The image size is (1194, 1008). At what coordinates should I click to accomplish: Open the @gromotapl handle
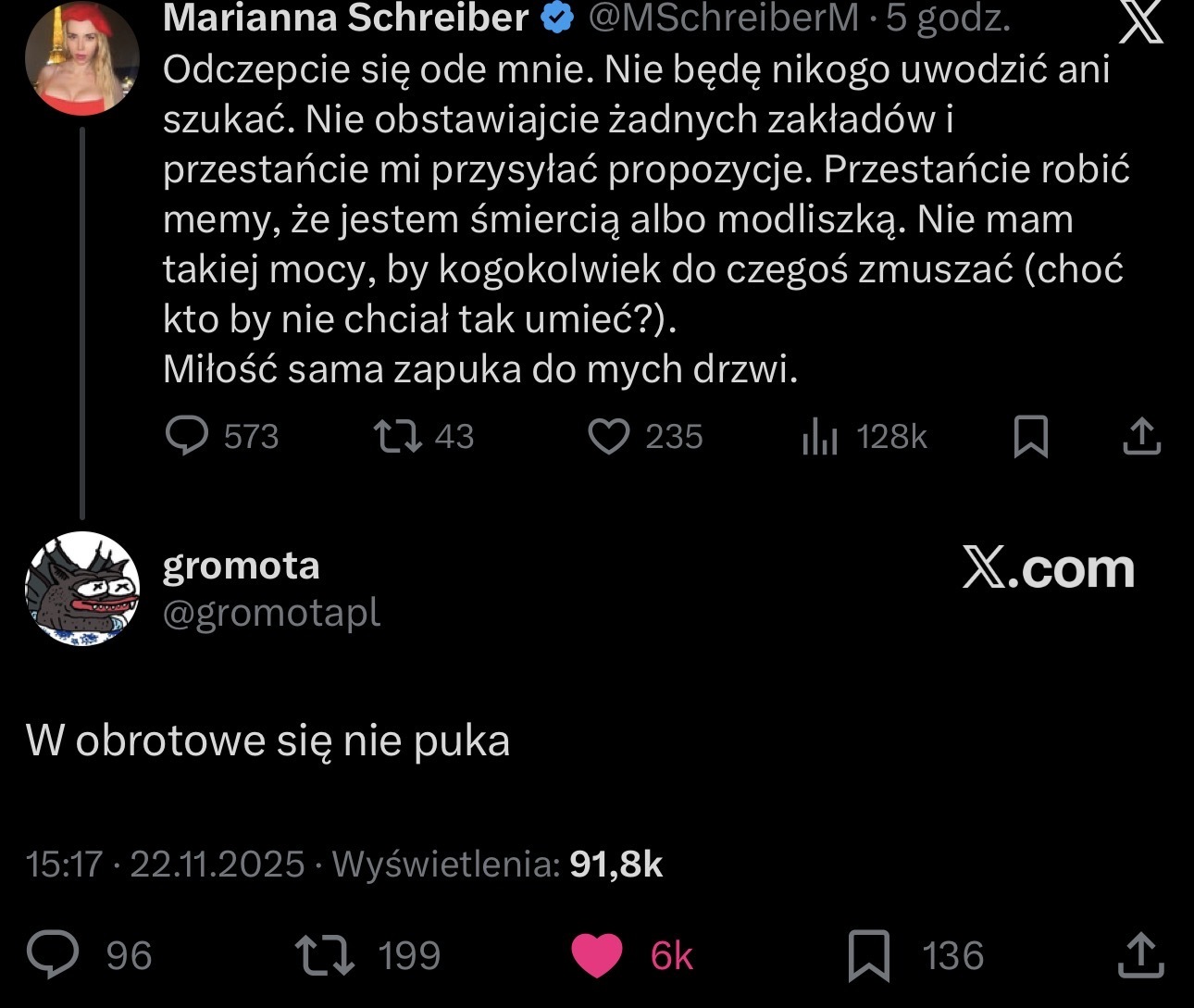click(271, 613)
